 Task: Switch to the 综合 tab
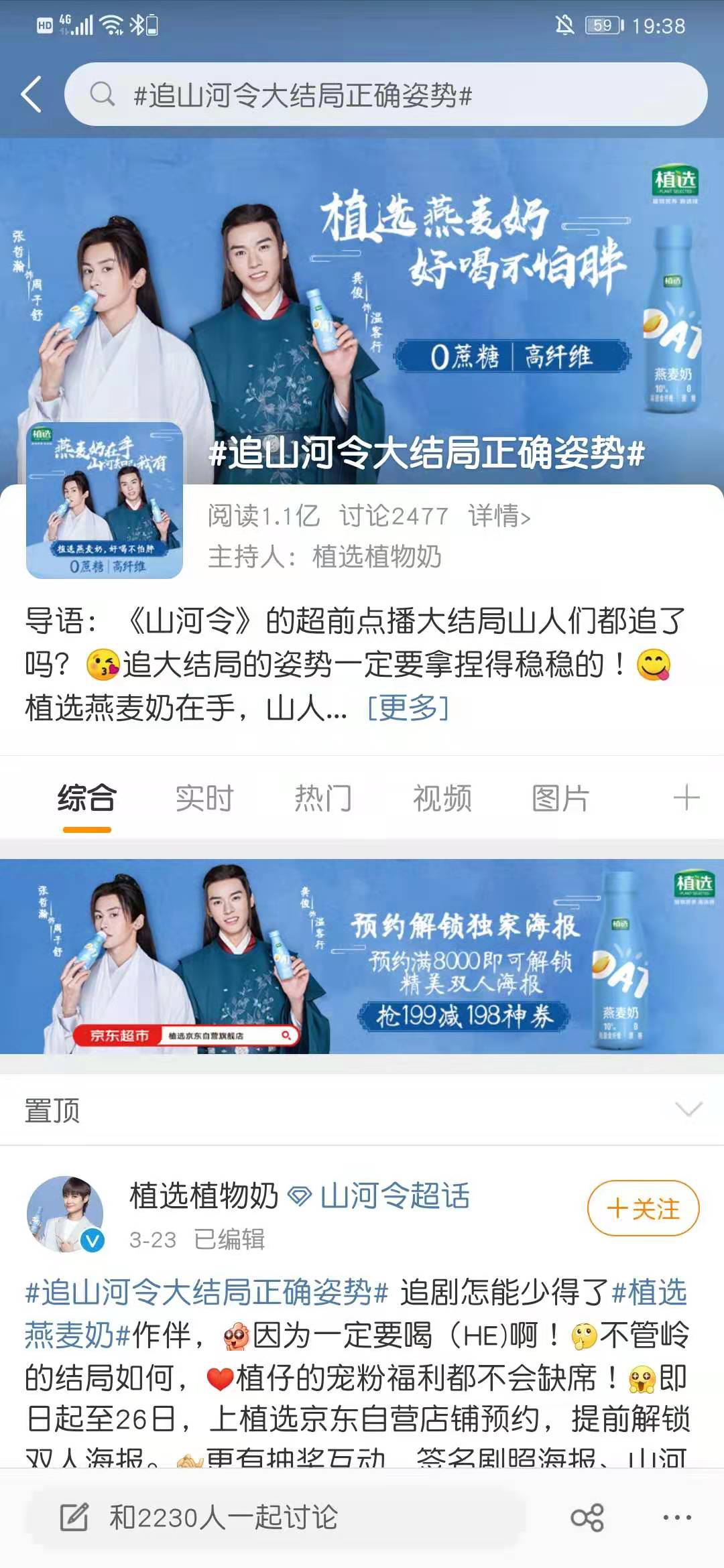[87, 798]
